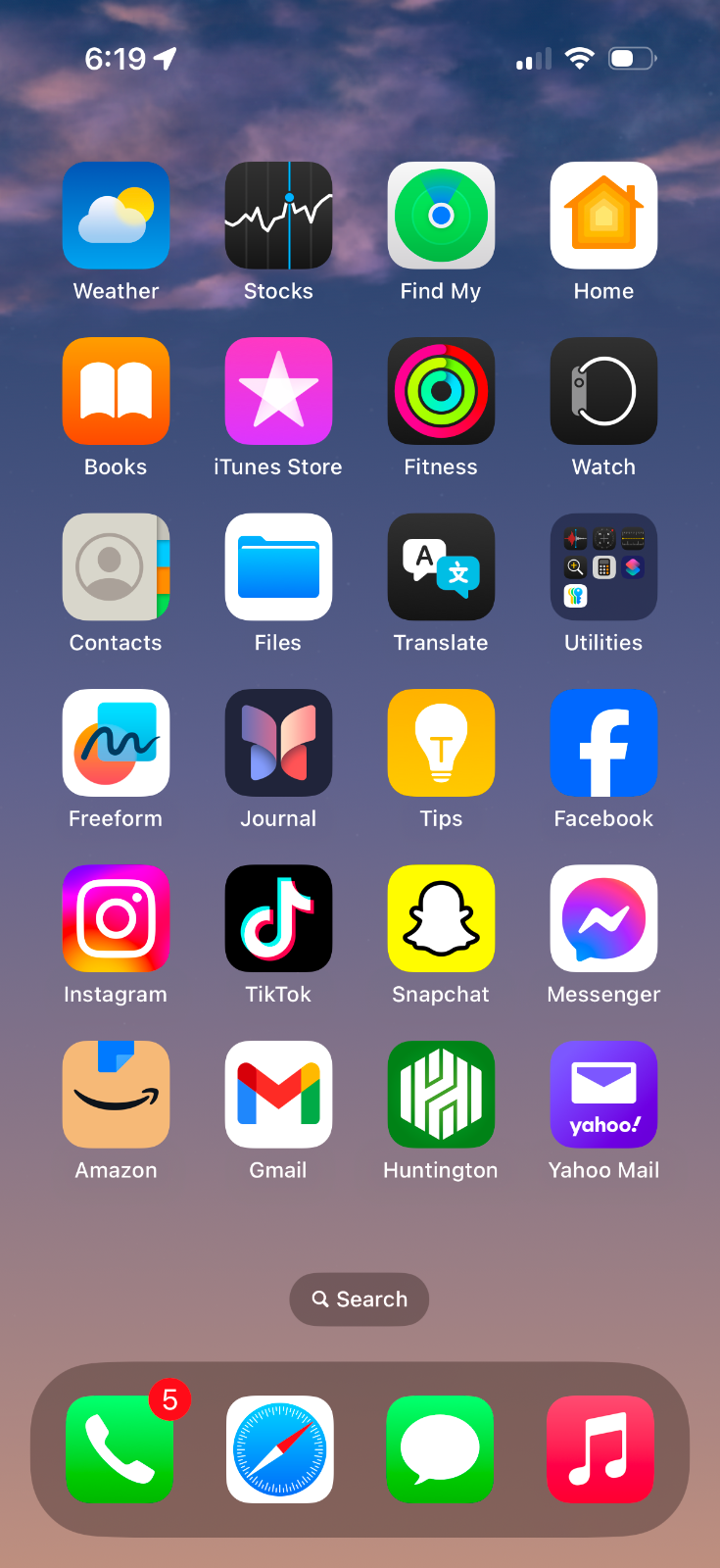The width and height of the screenshot is (720, 1568).
Task: Check activity rings in Fitness
Action: pyautogui.click(x=441, y=391)
